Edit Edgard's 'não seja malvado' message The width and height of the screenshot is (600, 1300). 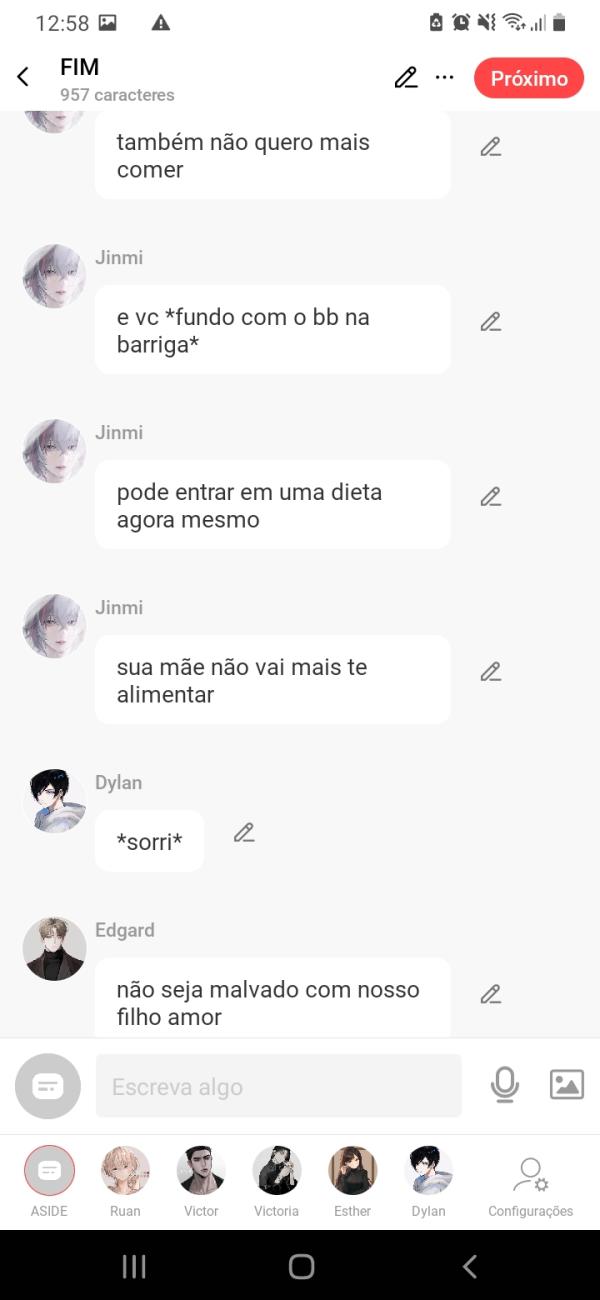click(490, 995)
